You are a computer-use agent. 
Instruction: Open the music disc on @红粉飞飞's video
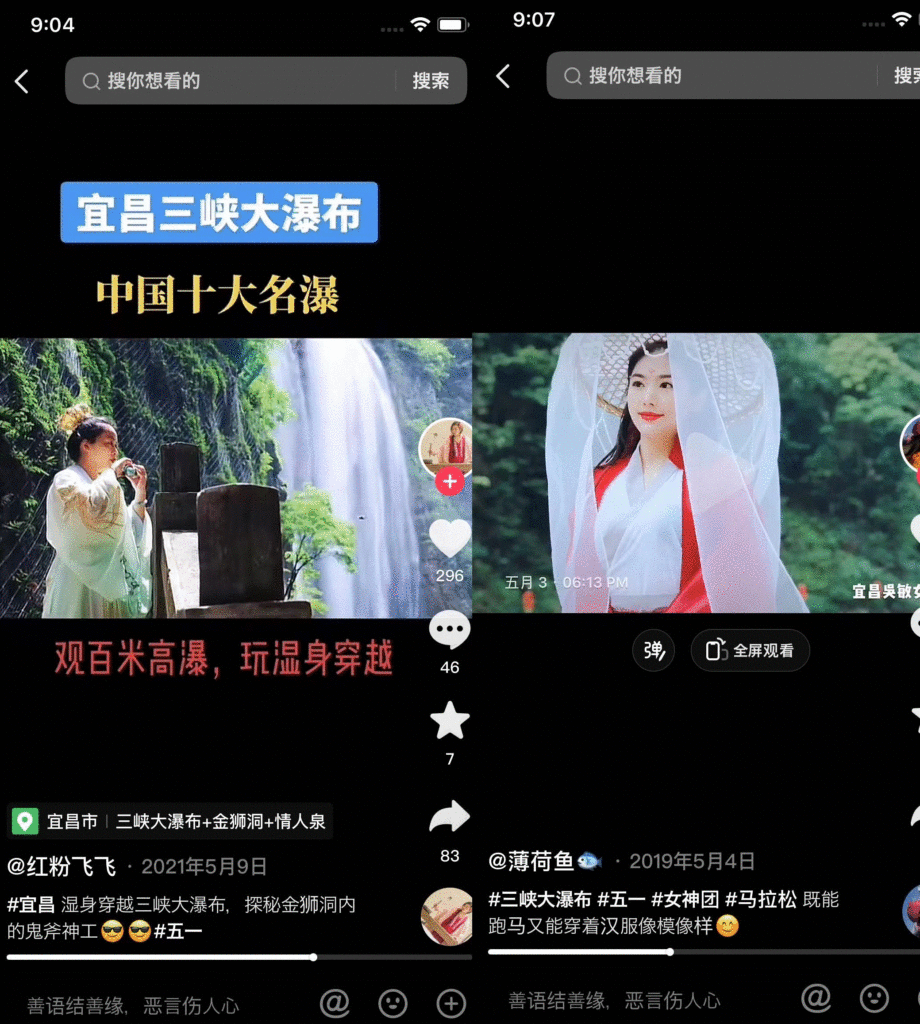pyautogui.click(x=446, y=915)
